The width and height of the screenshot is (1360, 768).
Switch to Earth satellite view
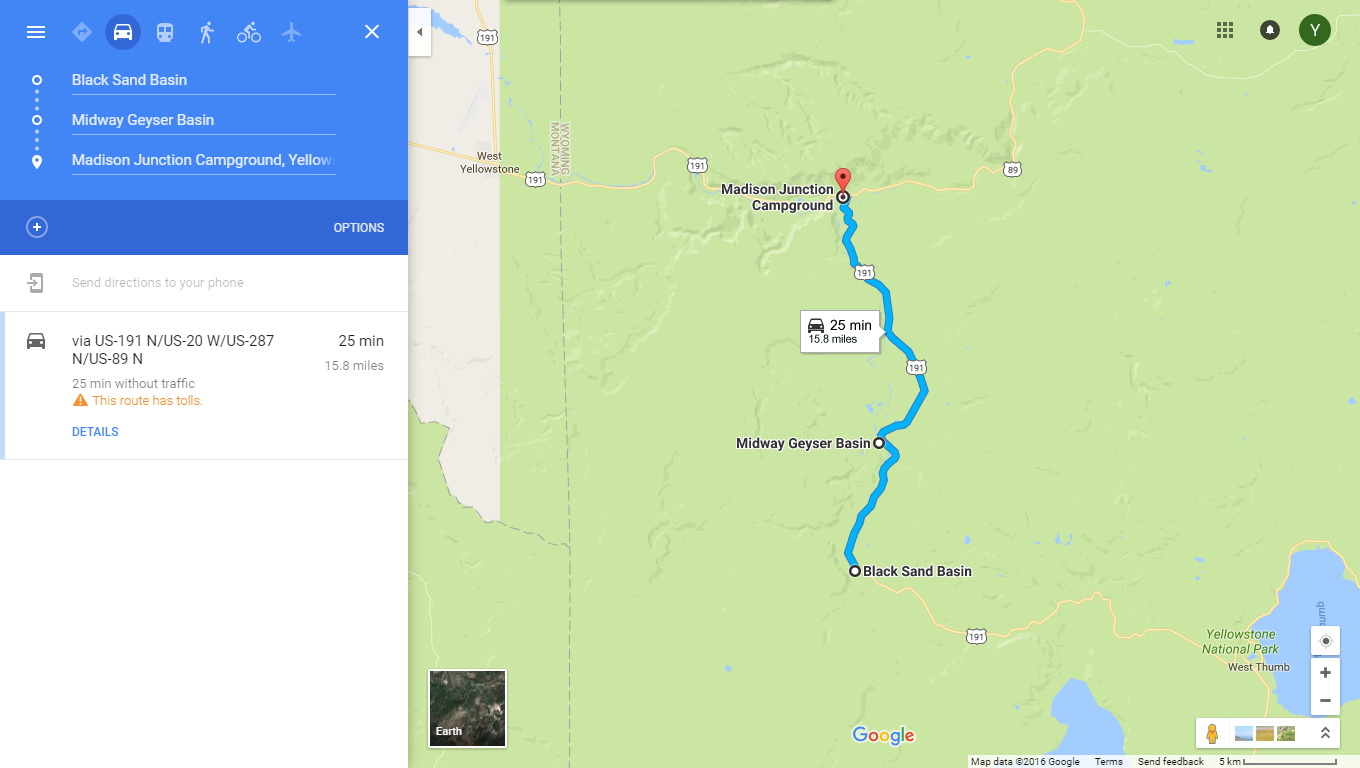tap(467, 708)
